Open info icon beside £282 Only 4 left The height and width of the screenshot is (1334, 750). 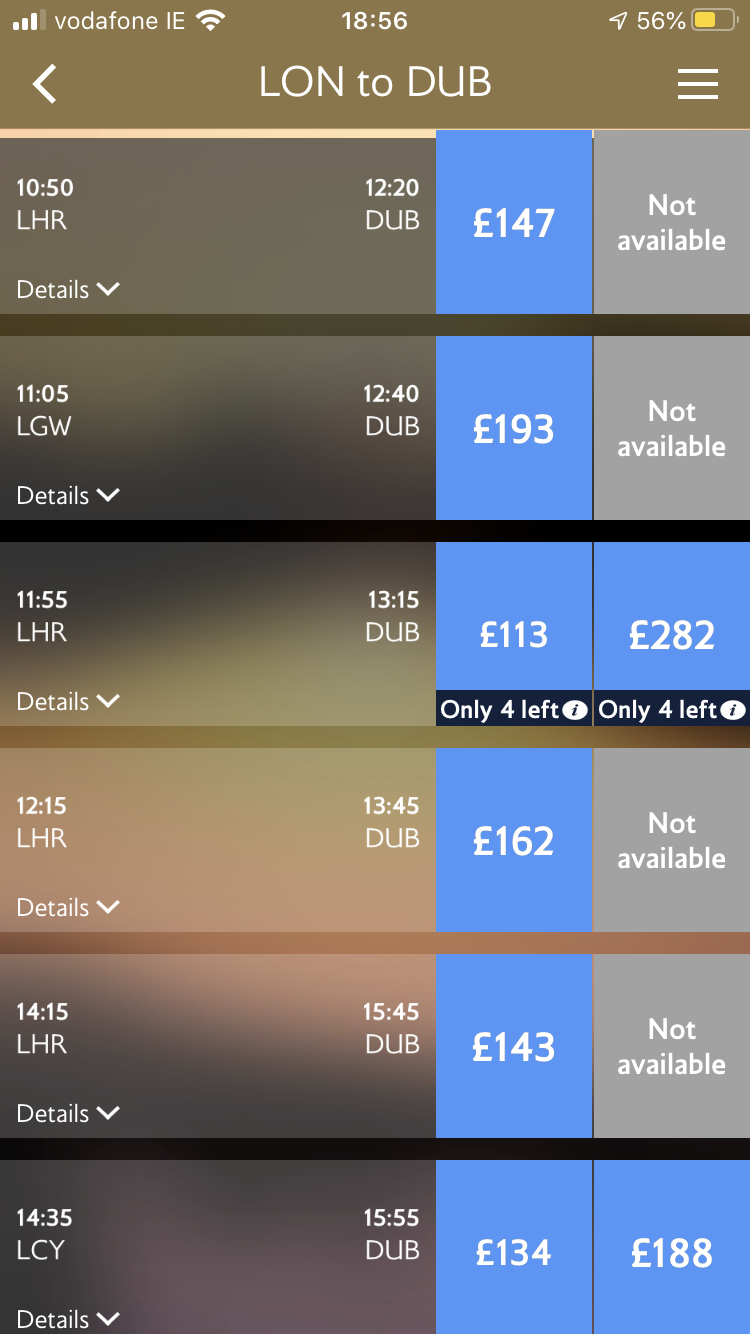[733, 711]
